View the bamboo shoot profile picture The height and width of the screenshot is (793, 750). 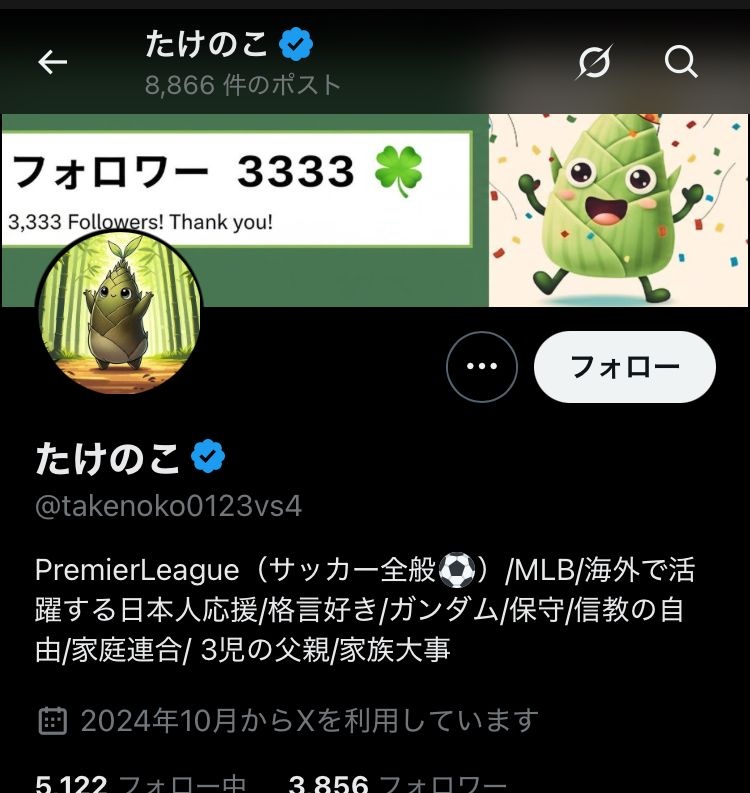pyautogui.click(x=119, y=313)
